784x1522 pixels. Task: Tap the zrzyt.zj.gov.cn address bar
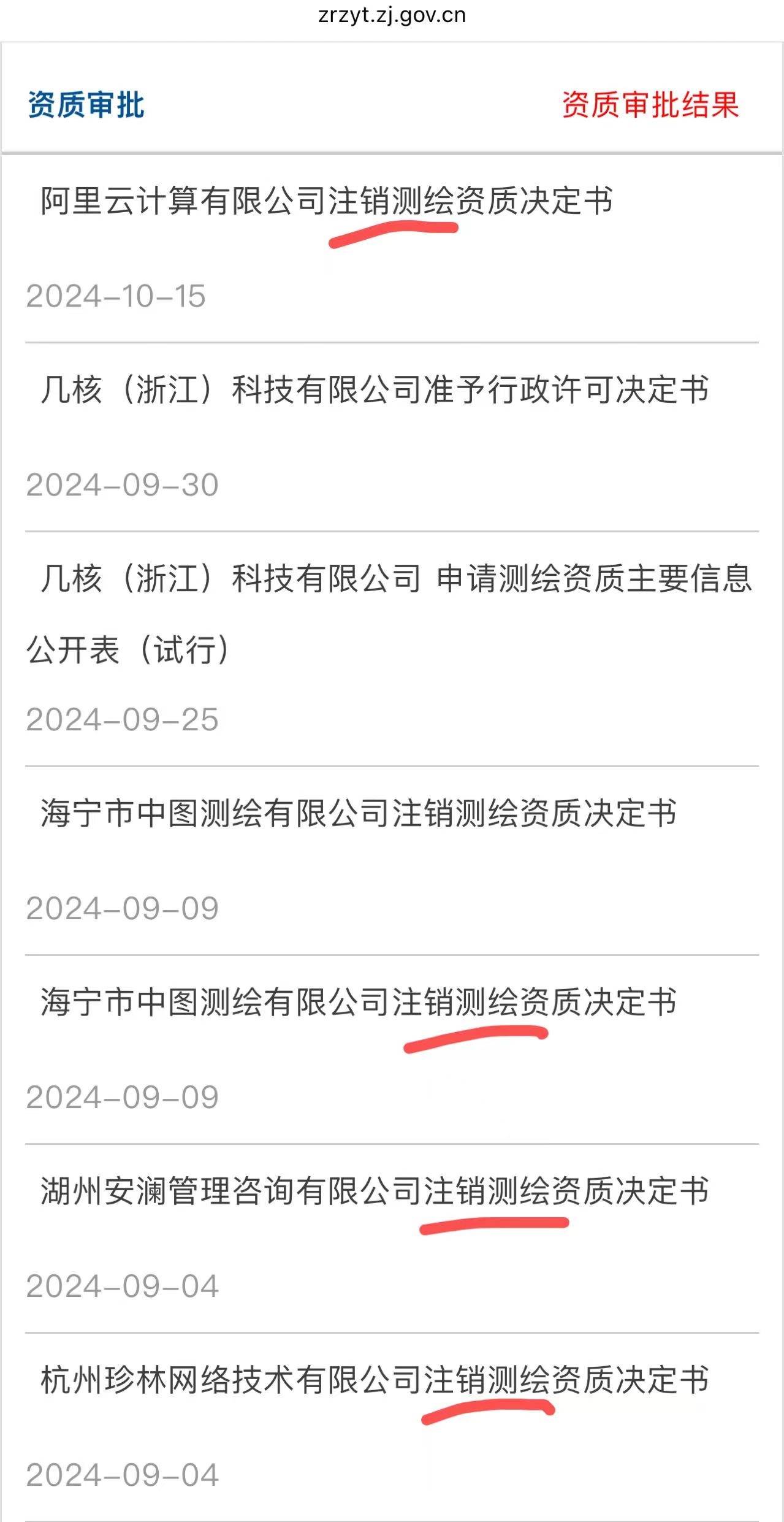click(392, 15)
